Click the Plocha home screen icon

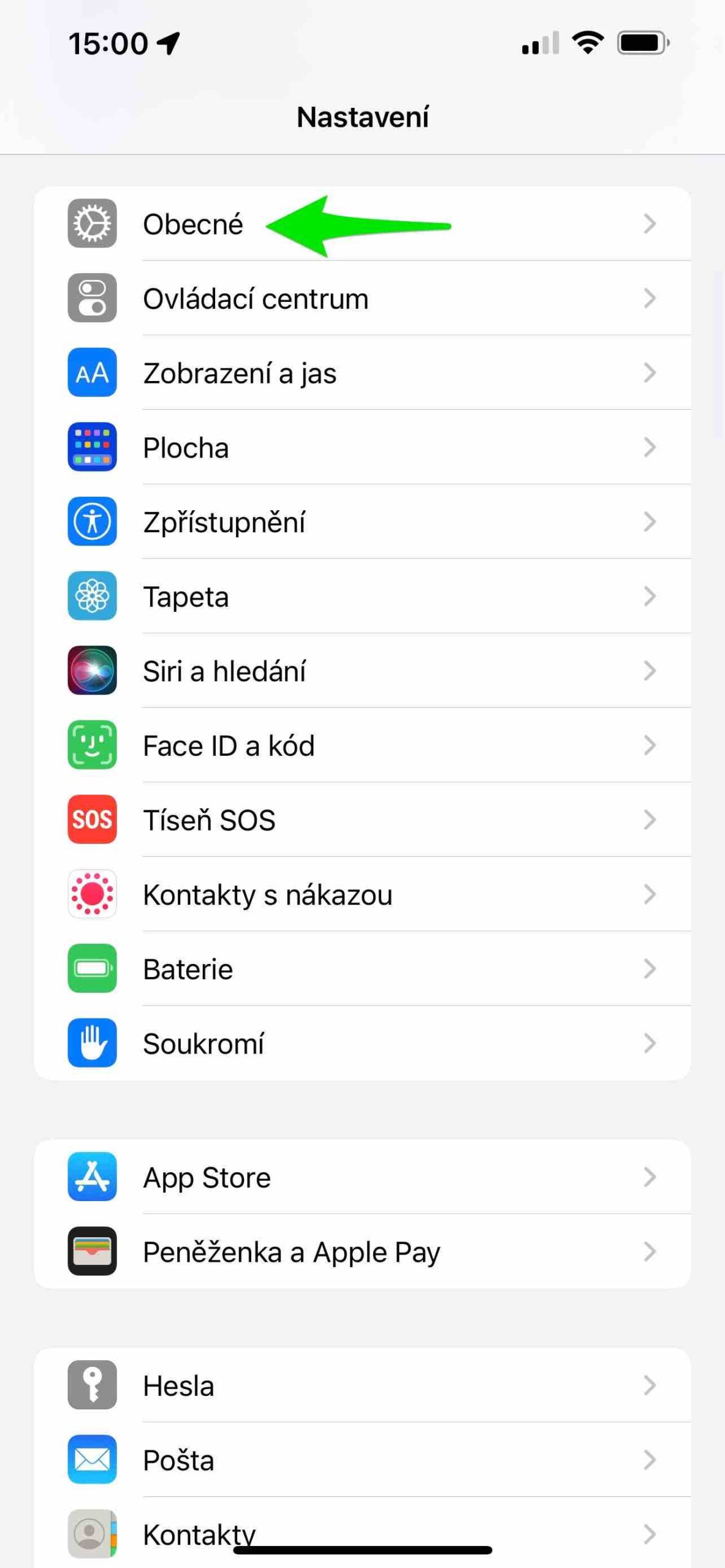91,447
